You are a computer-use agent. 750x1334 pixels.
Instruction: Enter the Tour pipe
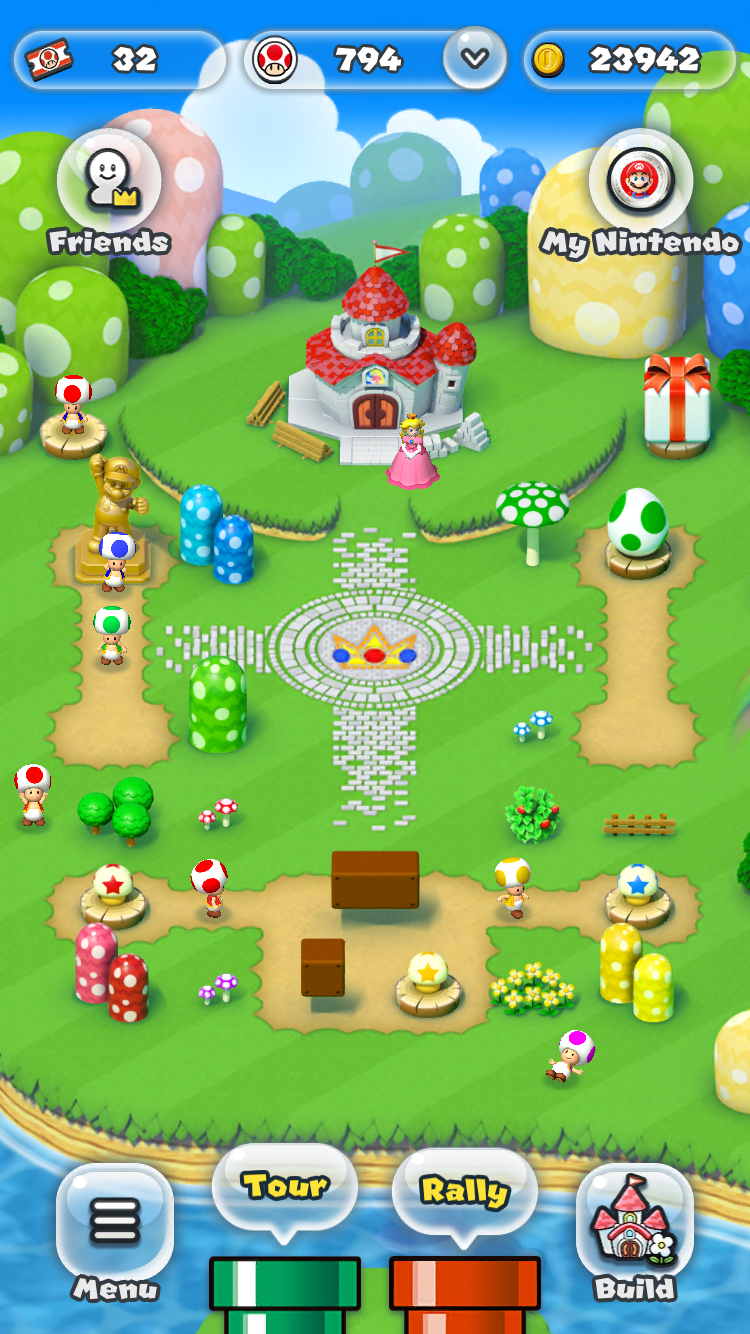coord(285,1238)
